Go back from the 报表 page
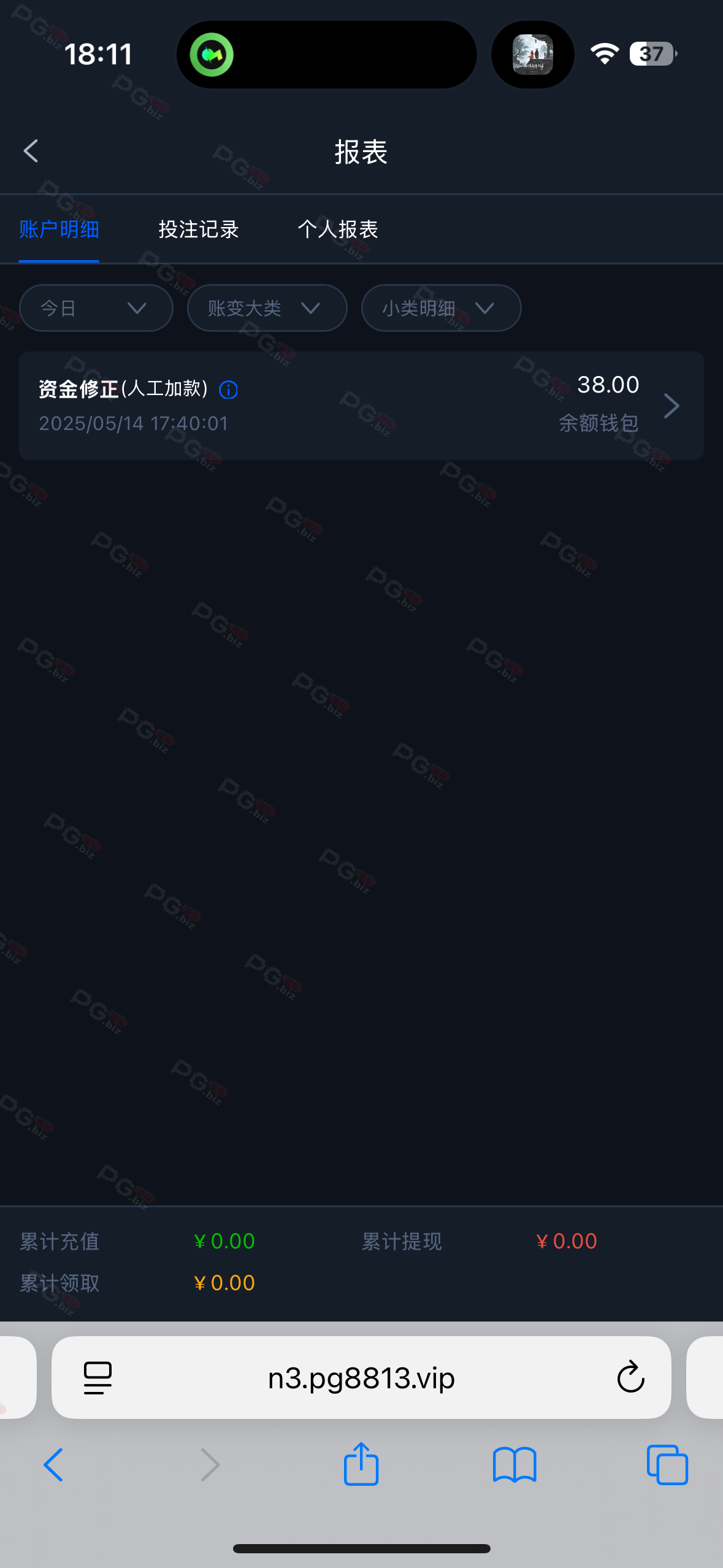The image size is (723, 1568). (x=31, y=151)
